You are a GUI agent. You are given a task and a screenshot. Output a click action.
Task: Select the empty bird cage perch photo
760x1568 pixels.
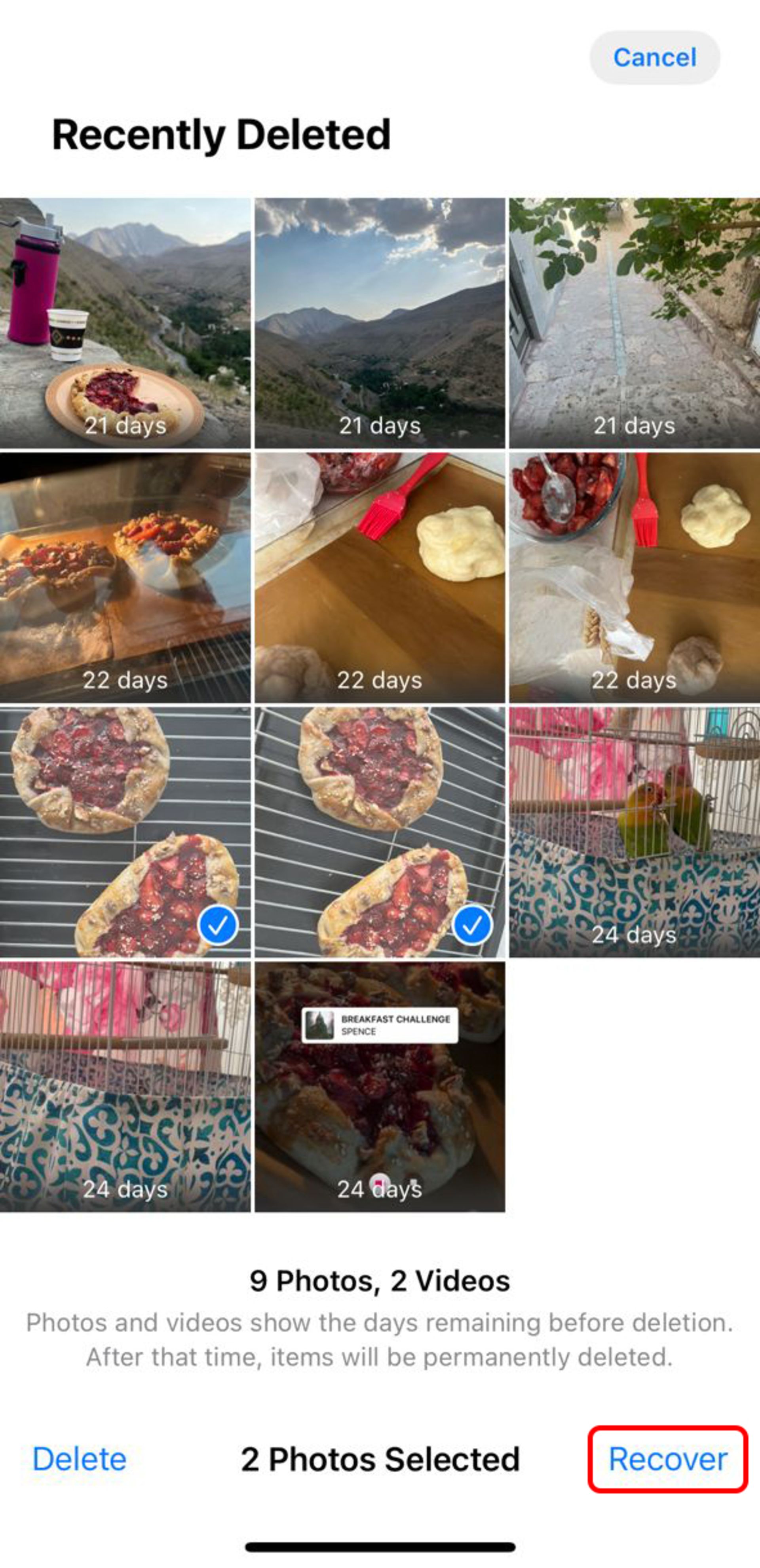tap(125, 1086)
